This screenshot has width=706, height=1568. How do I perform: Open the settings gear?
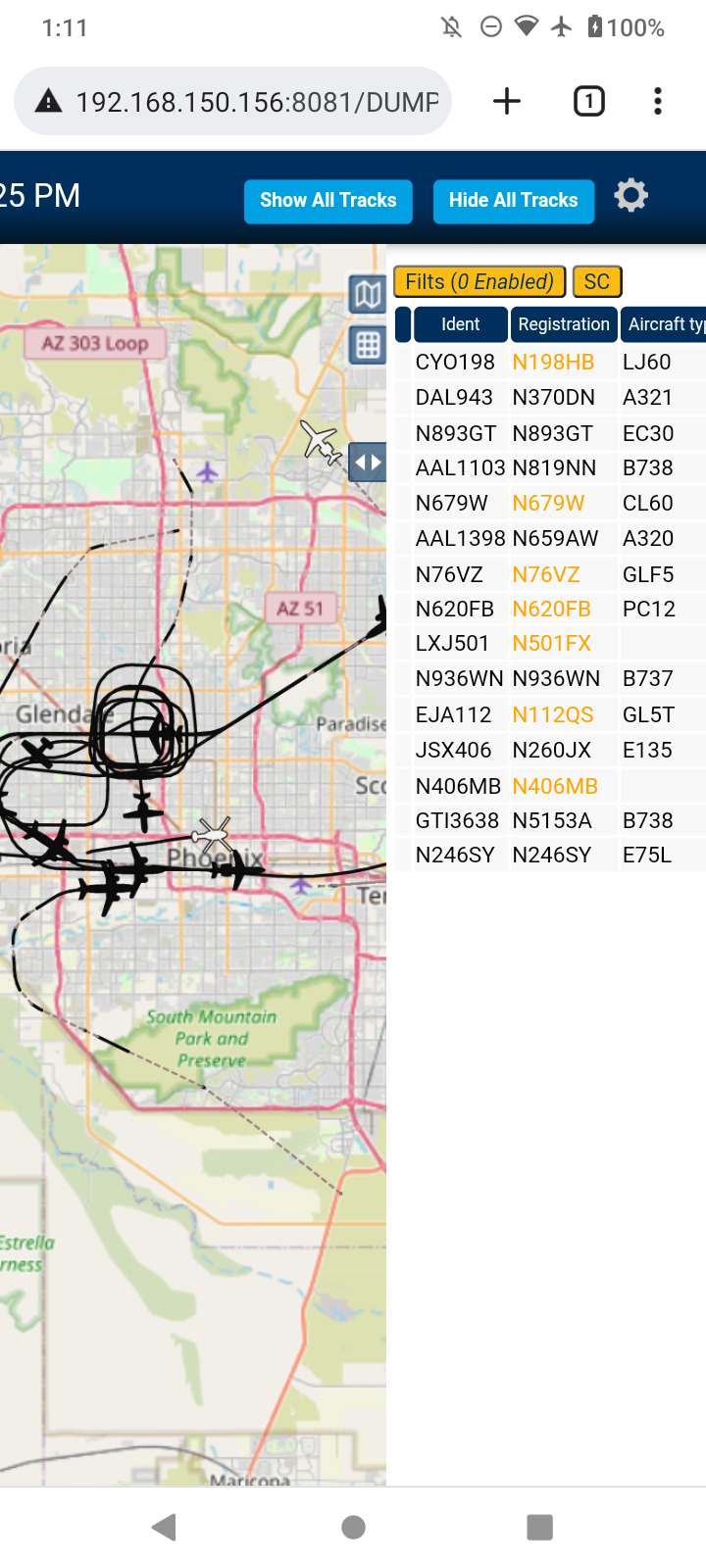pos(631,196)
